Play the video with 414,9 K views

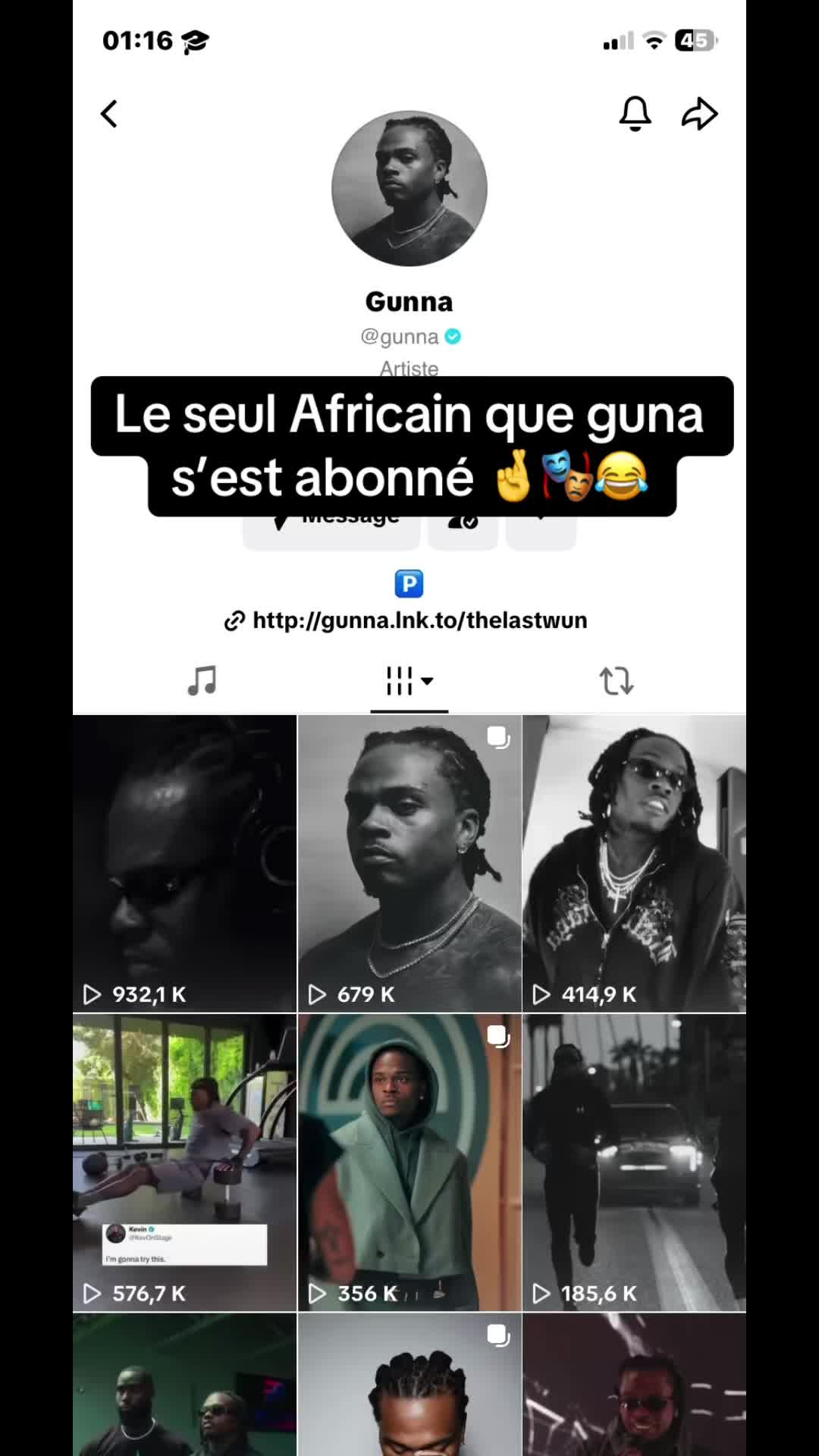(635, 864)
